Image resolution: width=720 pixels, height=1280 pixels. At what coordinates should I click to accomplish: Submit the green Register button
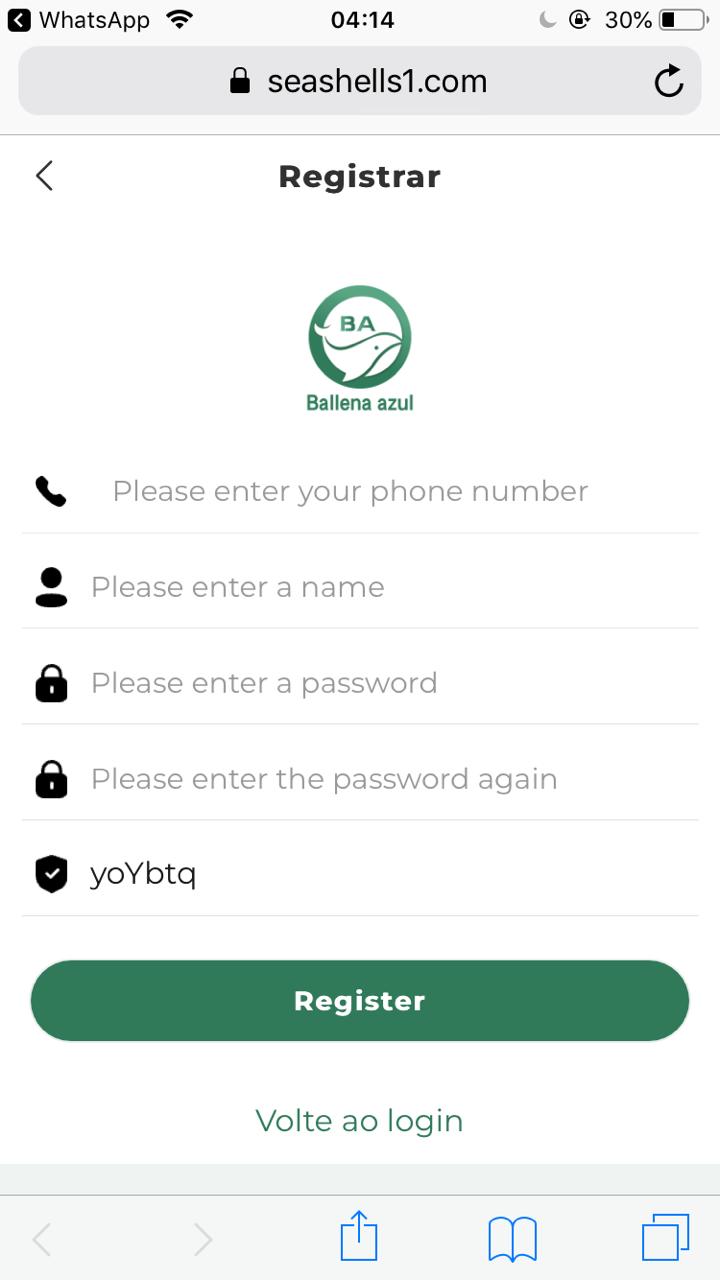tap(360, 1001)
